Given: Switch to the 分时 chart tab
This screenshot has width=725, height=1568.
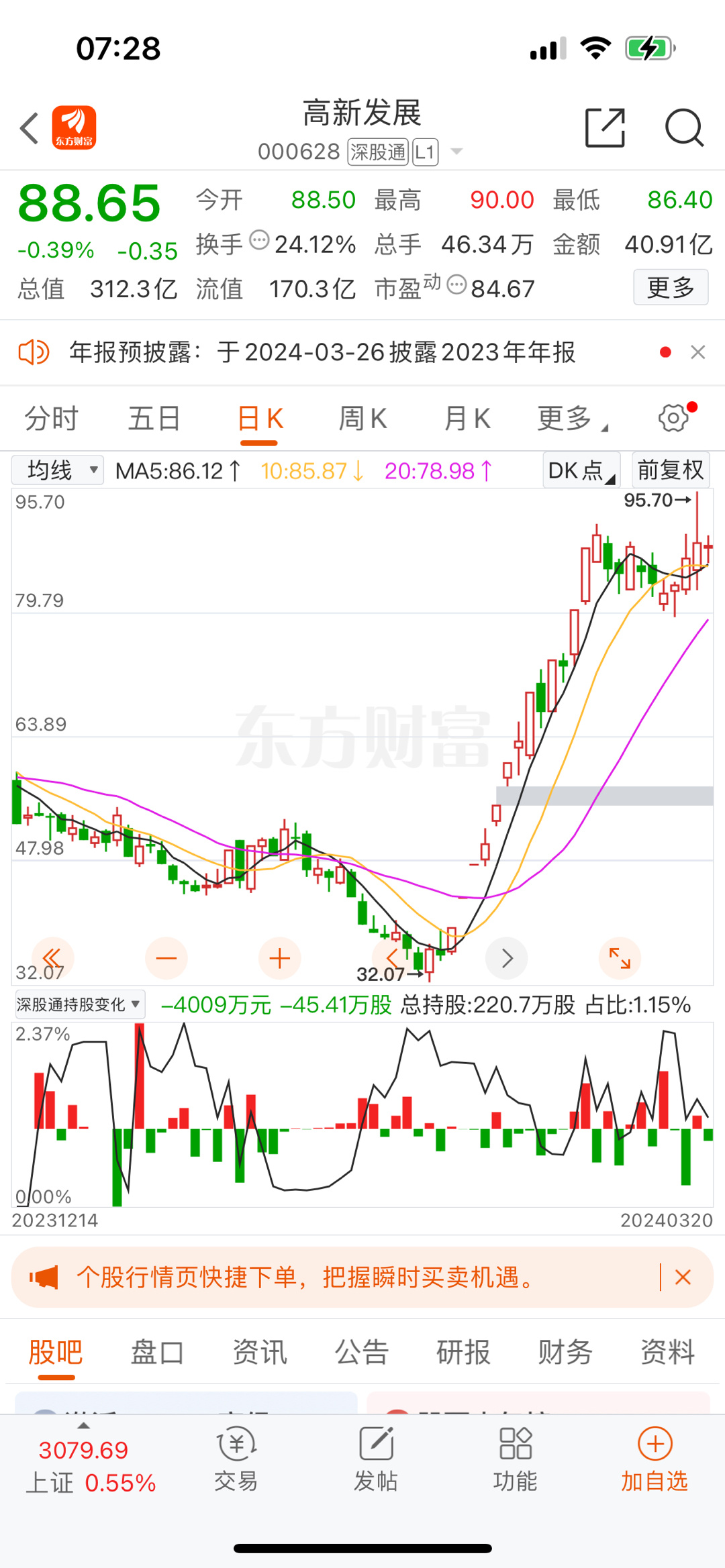Looking at the screenshot, I should click(52, 419).
